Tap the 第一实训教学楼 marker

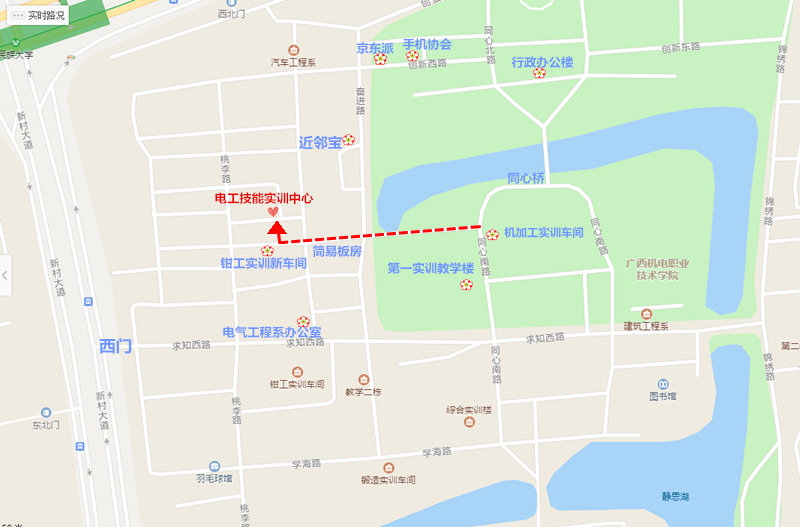pyautogui.click(x=466, y=285)
